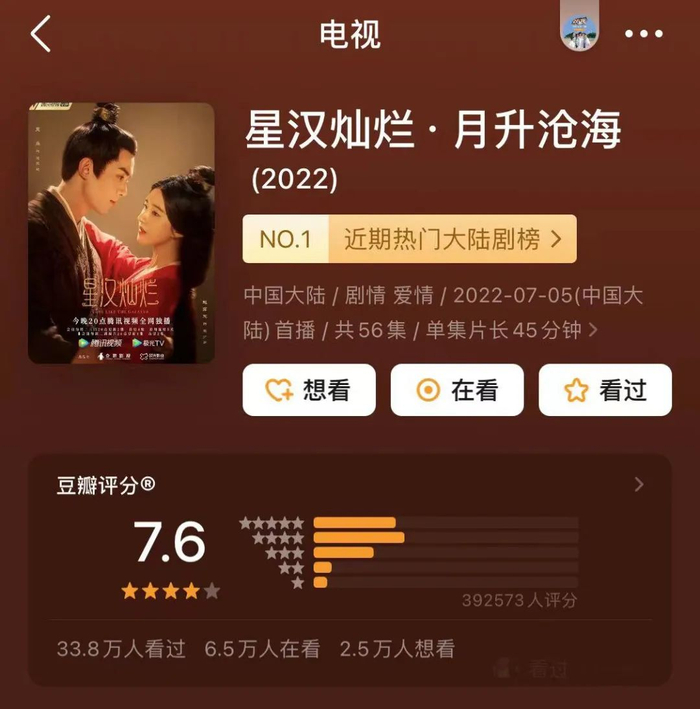The height and width of the screenshot is (709, 700).
Task: Open the NO.1 近期热门大陆剧榜 ranking
Action: coord(409,239)
